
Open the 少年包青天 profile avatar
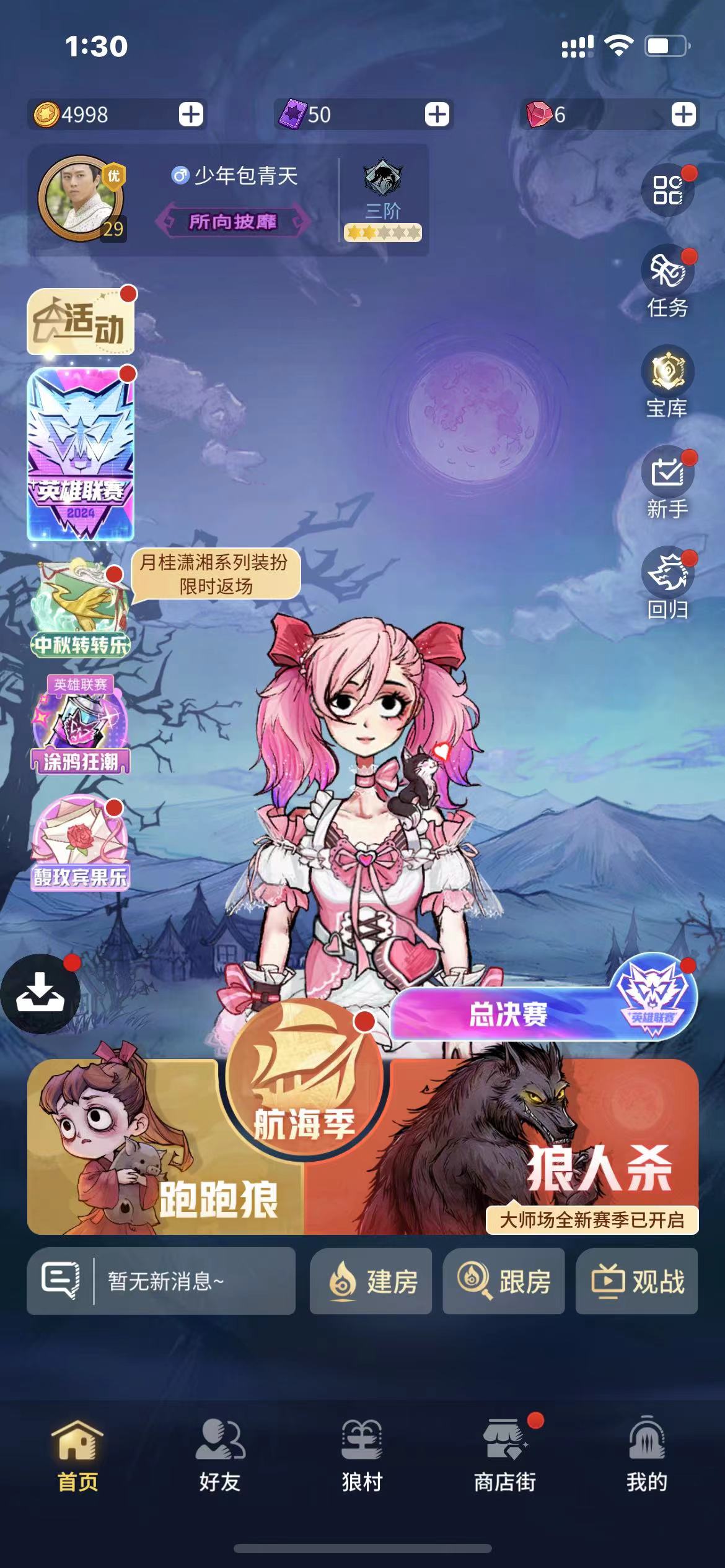[x=81, y=198]
